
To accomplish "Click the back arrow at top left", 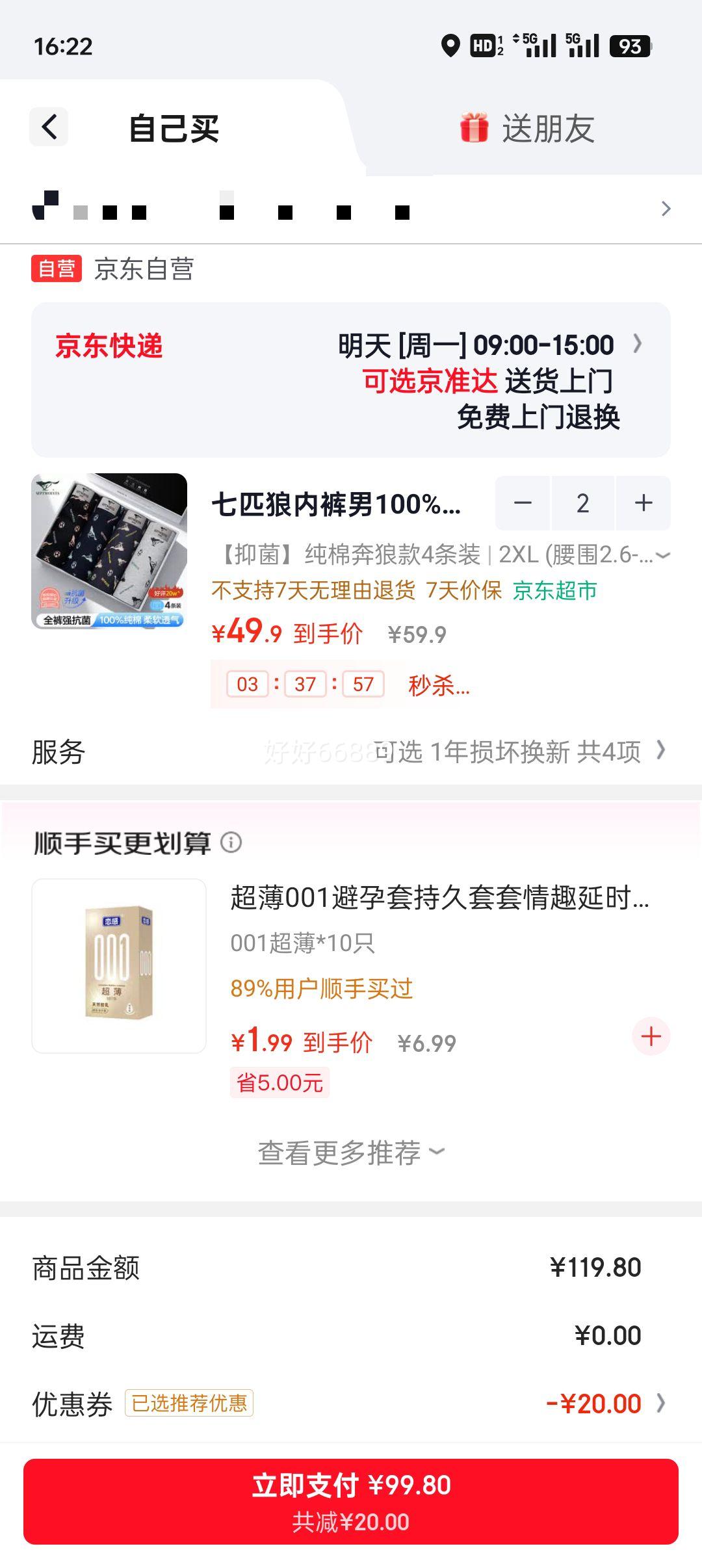I will [49, 126].
